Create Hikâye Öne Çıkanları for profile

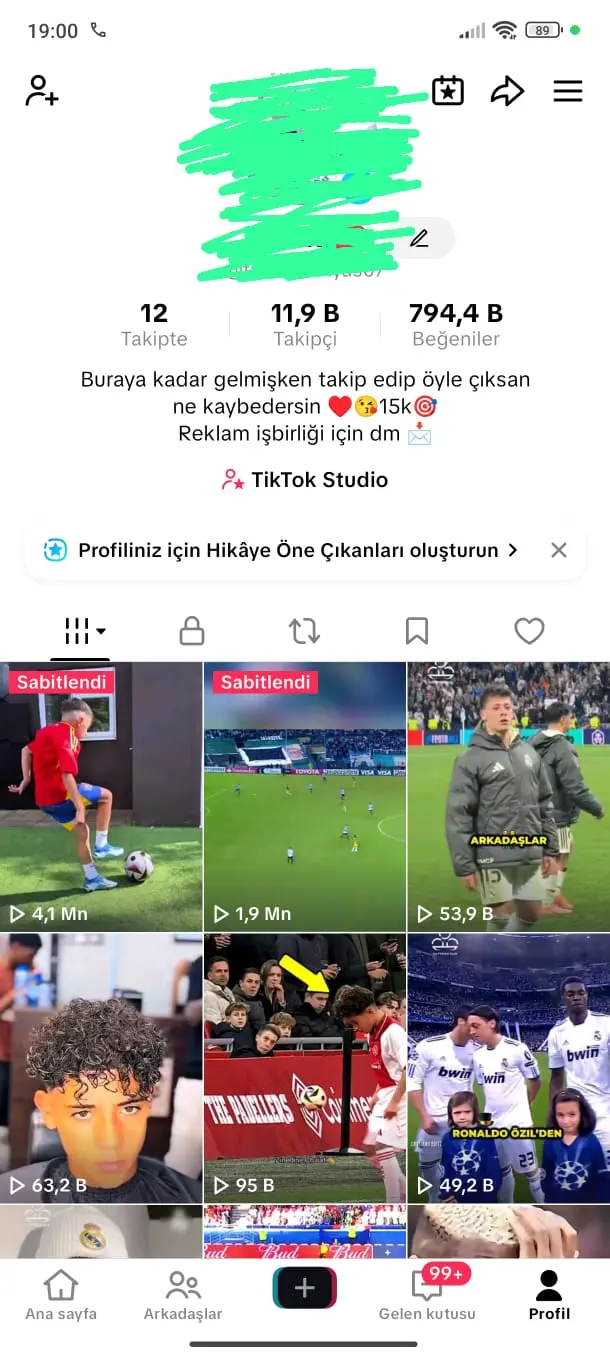tap(282, 550)
